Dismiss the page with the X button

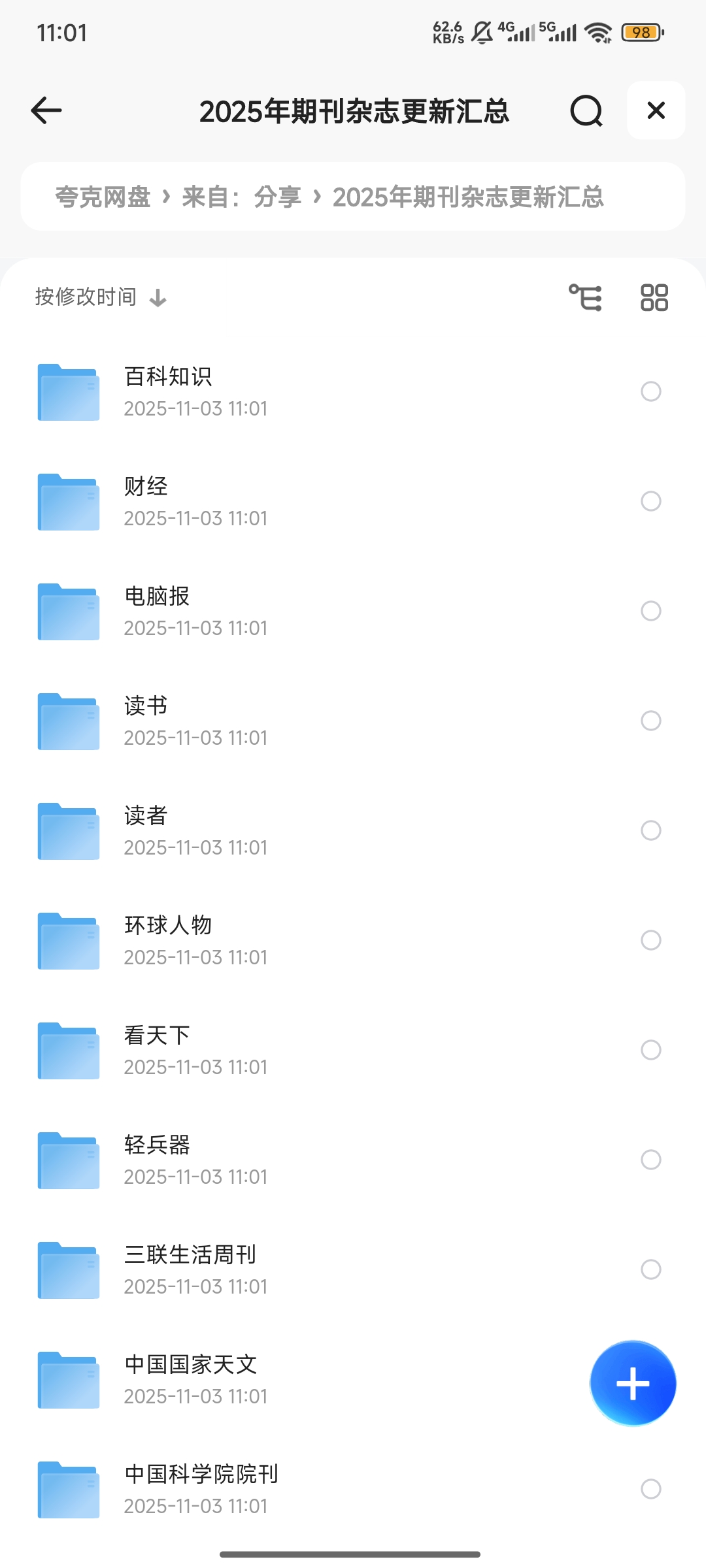tap(656, 110)
